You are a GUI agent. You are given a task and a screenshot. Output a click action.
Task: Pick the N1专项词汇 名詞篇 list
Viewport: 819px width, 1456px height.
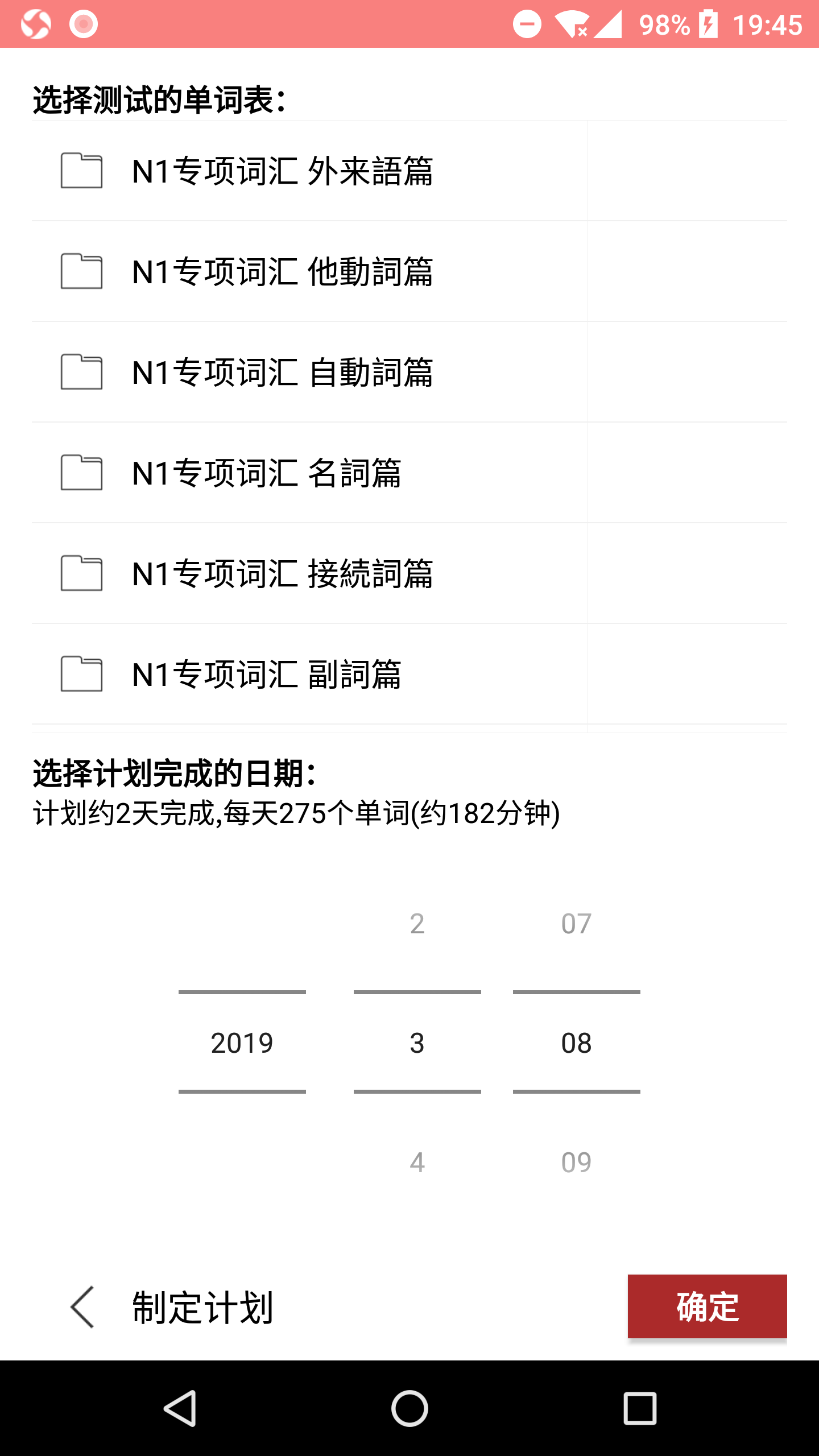(x=267, y=473)
